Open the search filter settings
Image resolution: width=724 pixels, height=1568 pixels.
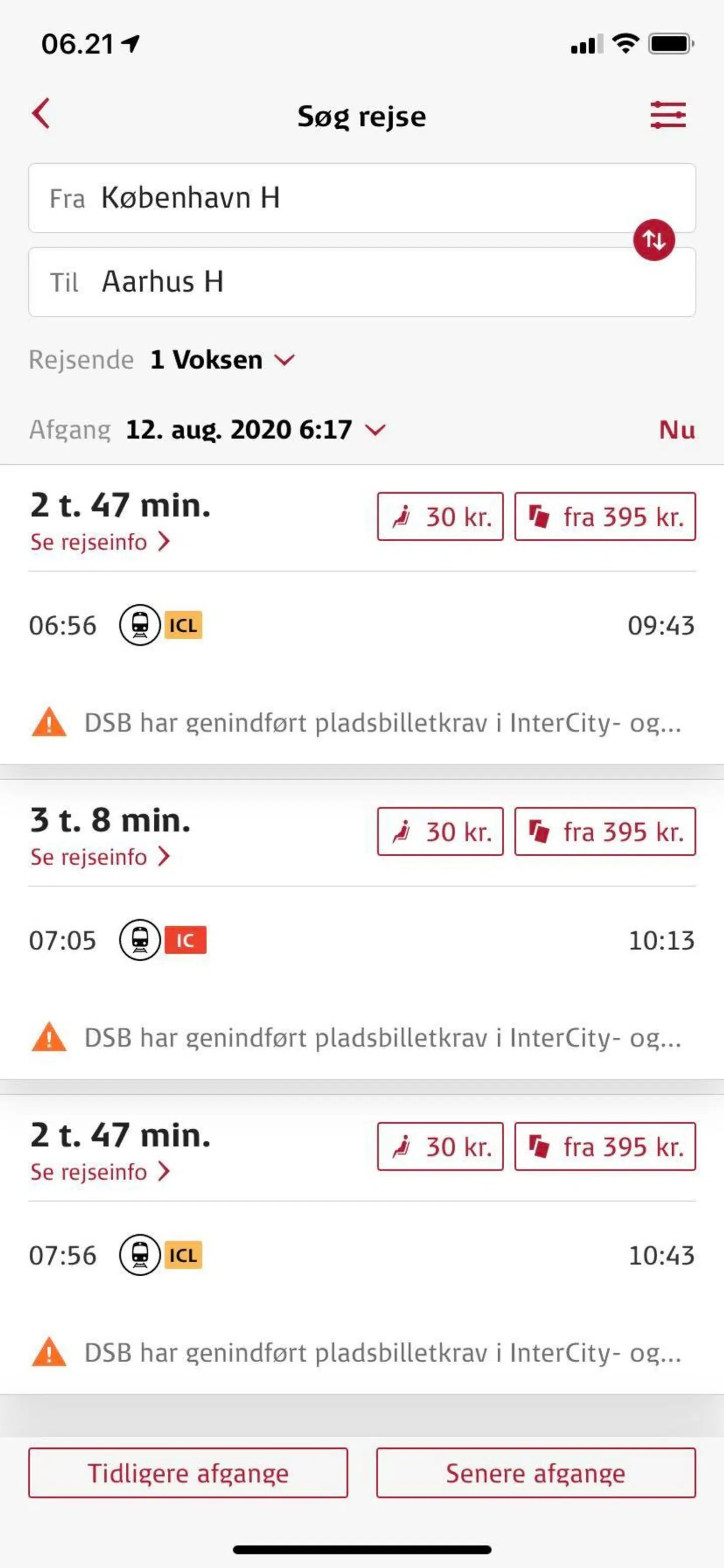(x=667, y=115)
